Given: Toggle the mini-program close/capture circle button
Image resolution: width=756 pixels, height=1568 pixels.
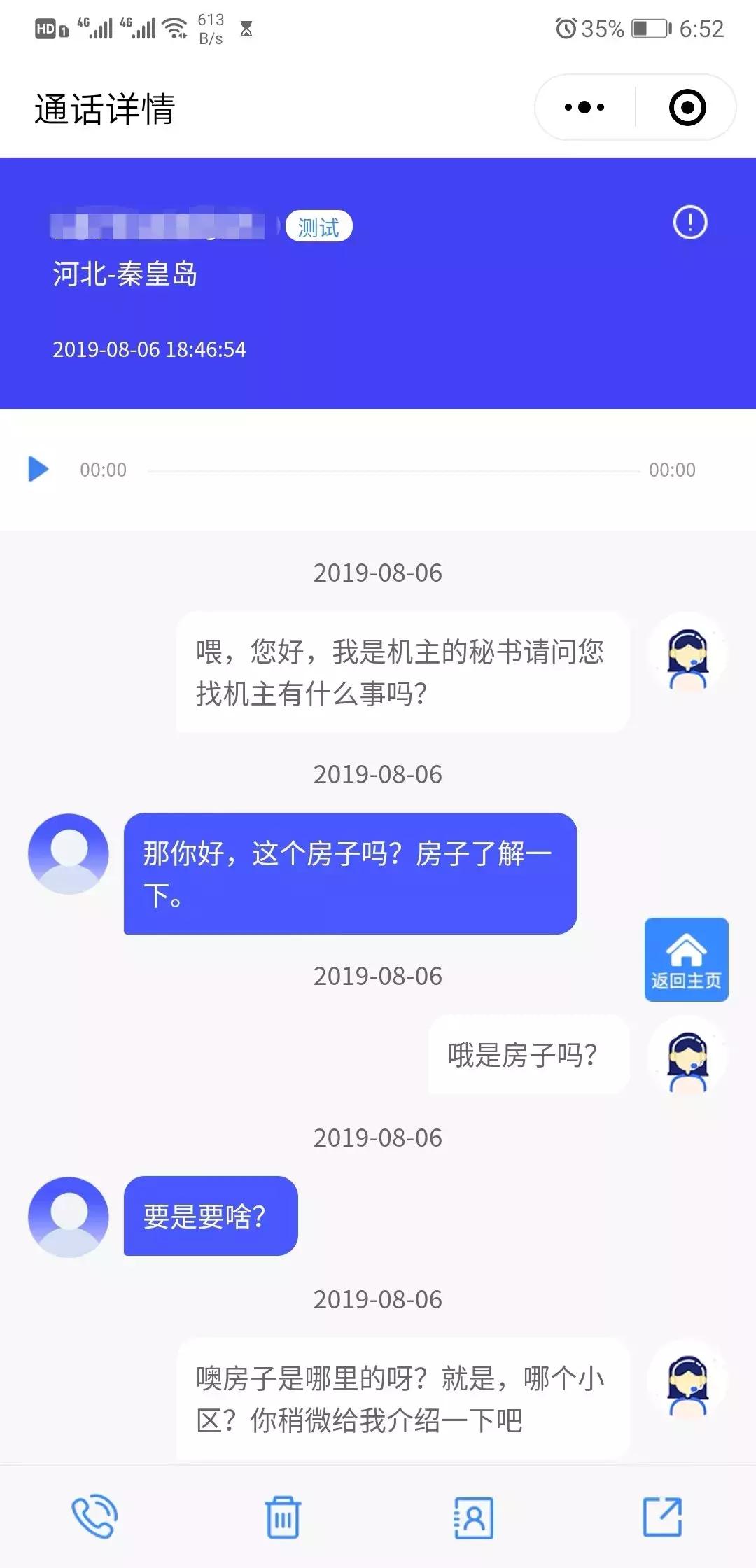Looking at the screenshot, I should 687,106.
